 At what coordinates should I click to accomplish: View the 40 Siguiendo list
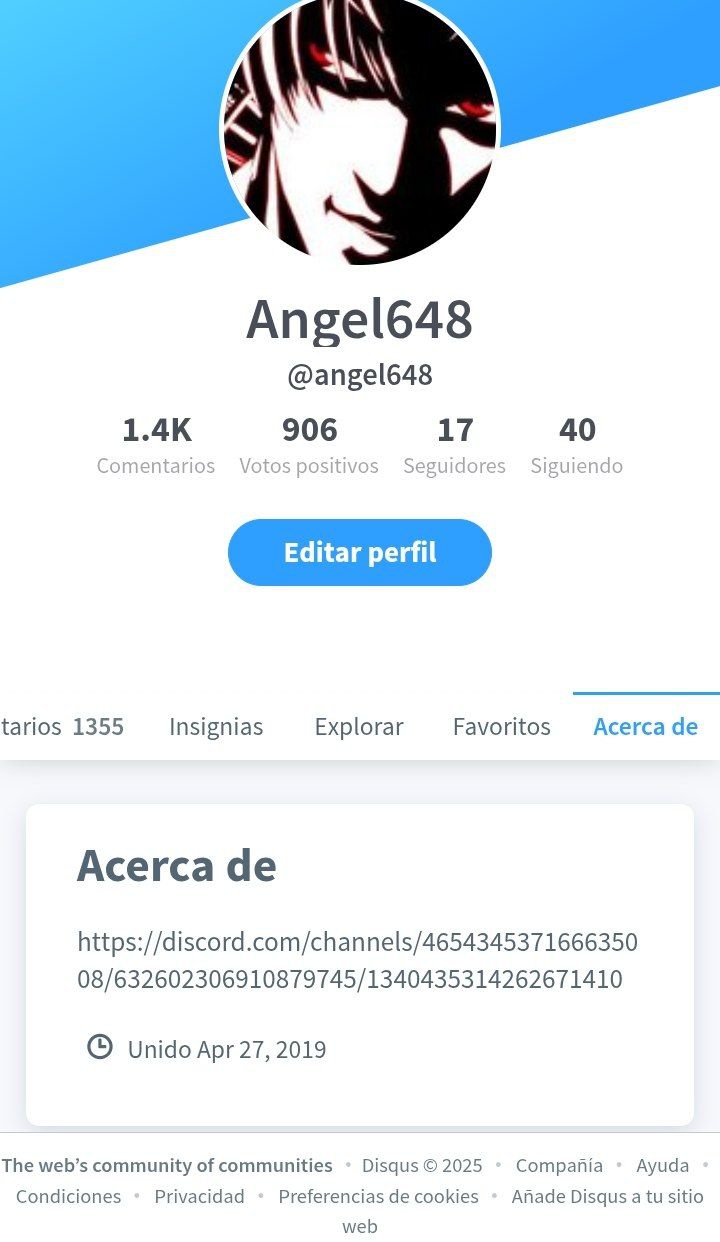pos(576,446)
